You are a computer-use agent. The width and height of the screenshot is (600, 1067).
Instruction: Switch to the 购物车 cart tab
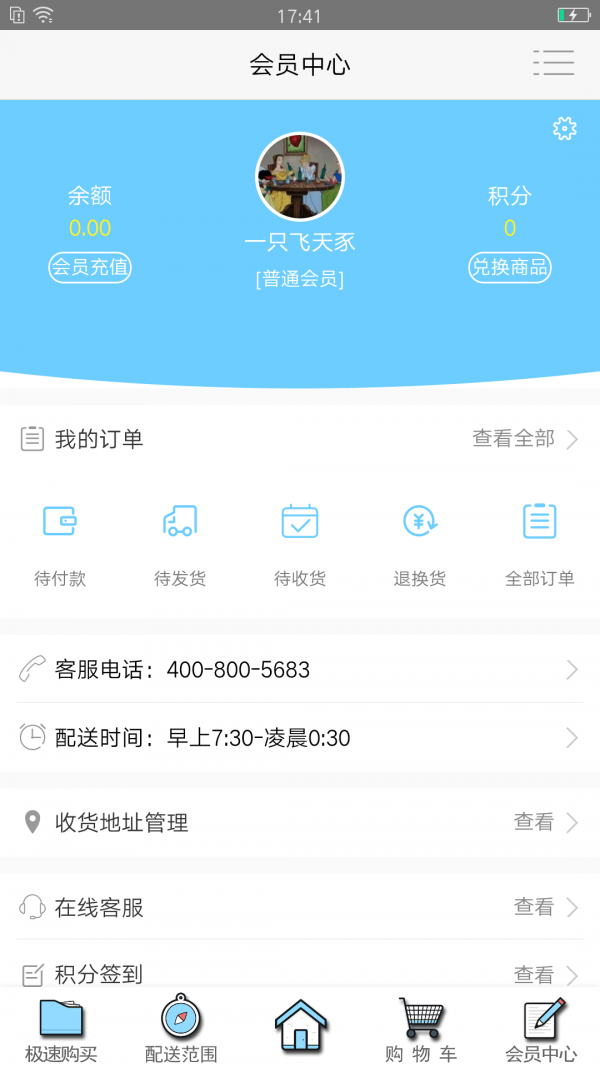pos(421,1030)
